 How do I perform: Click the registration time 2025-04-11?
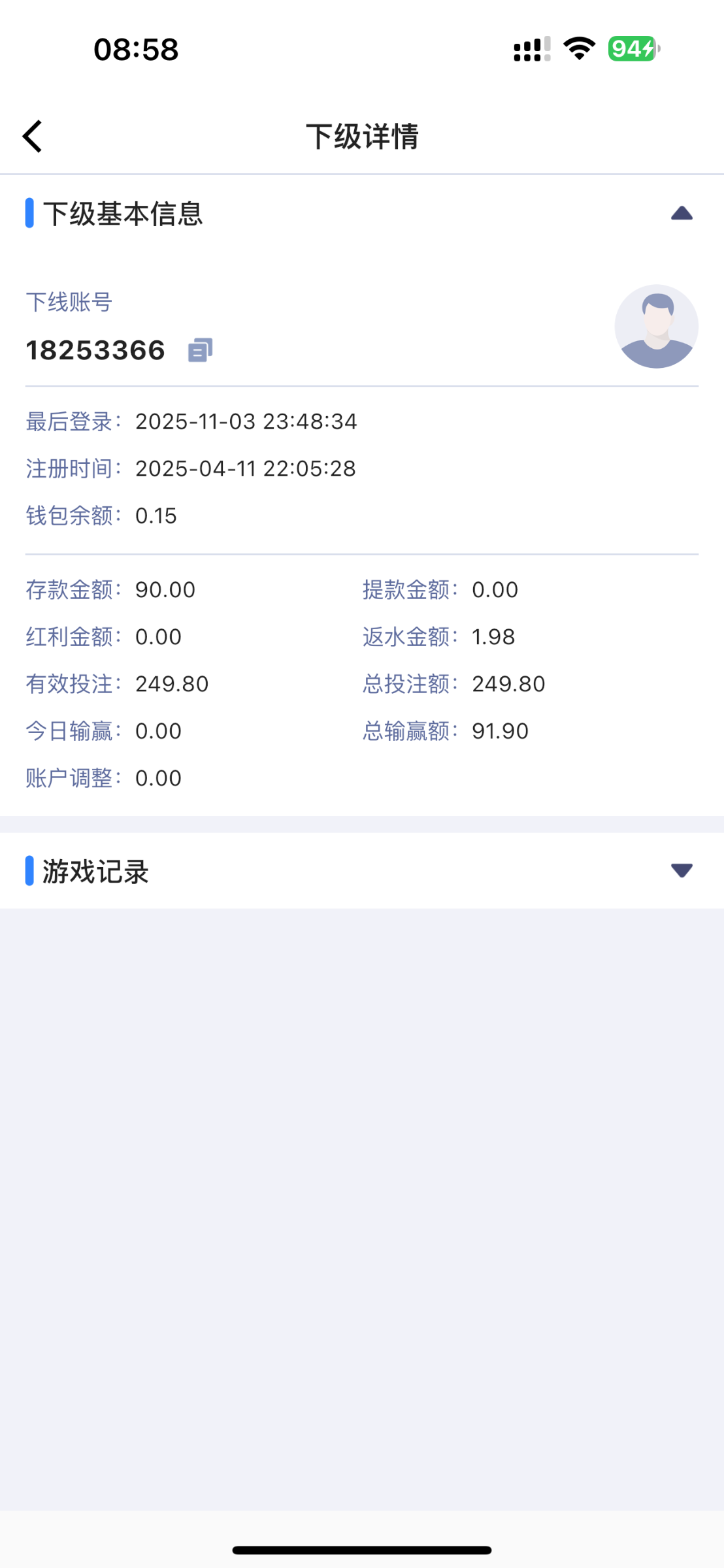pyautogui.click(x=244, y=468)
